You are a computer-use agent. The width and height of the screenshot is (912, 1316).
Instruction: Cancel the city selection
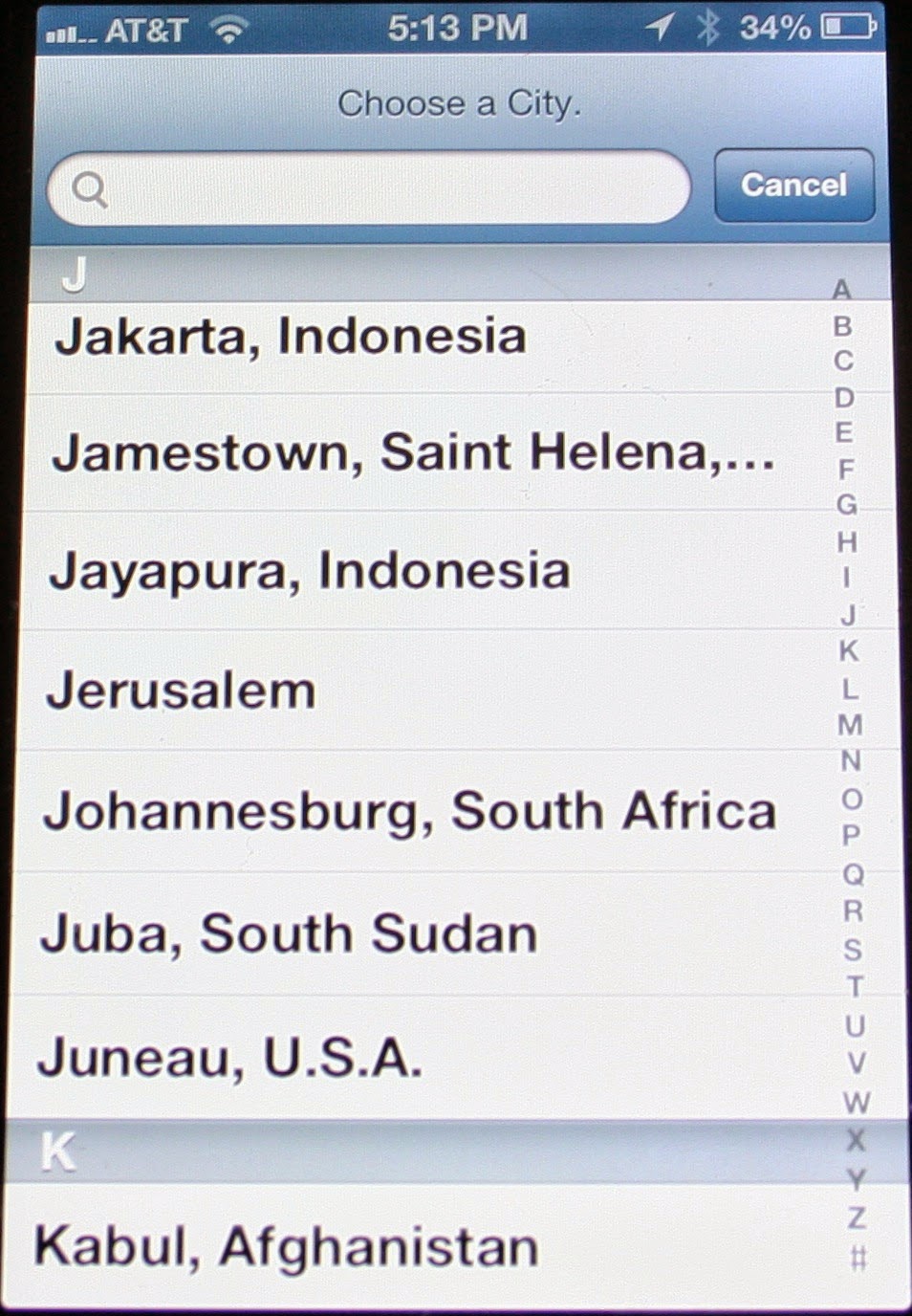[793, 185]
